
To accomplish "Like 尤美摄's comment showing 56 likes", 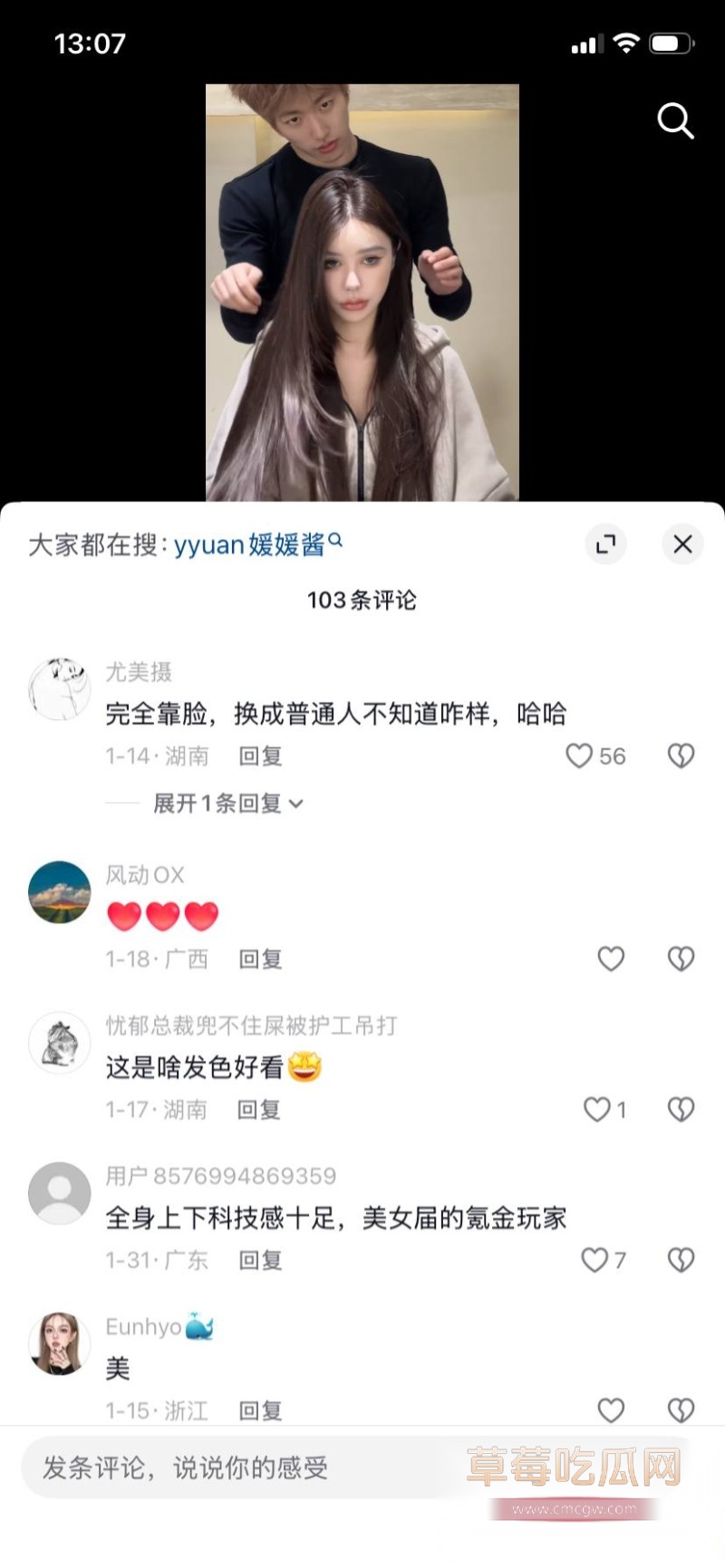I will point(580,755).
